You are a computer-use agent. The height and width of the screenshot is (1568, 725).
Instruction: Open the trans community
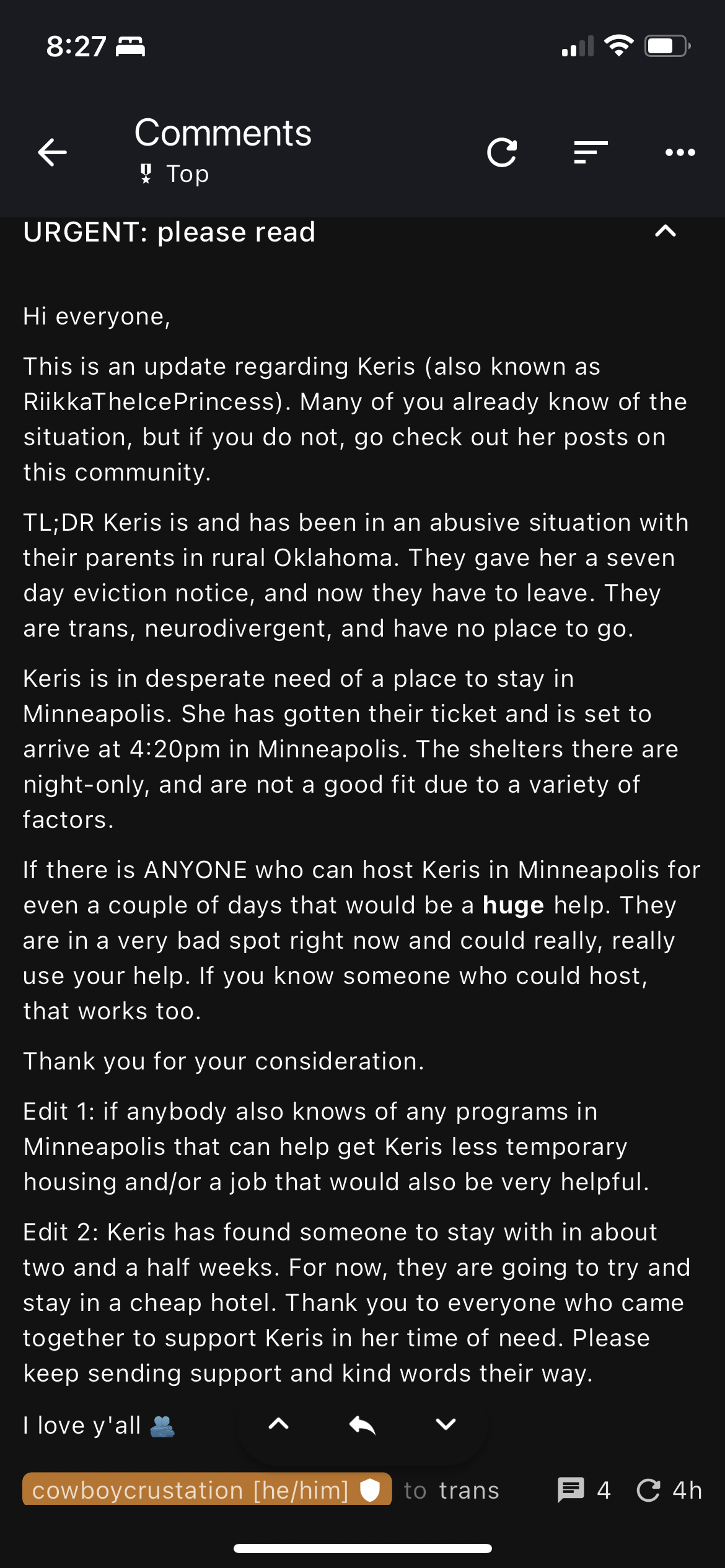(x=469, y=1490)
